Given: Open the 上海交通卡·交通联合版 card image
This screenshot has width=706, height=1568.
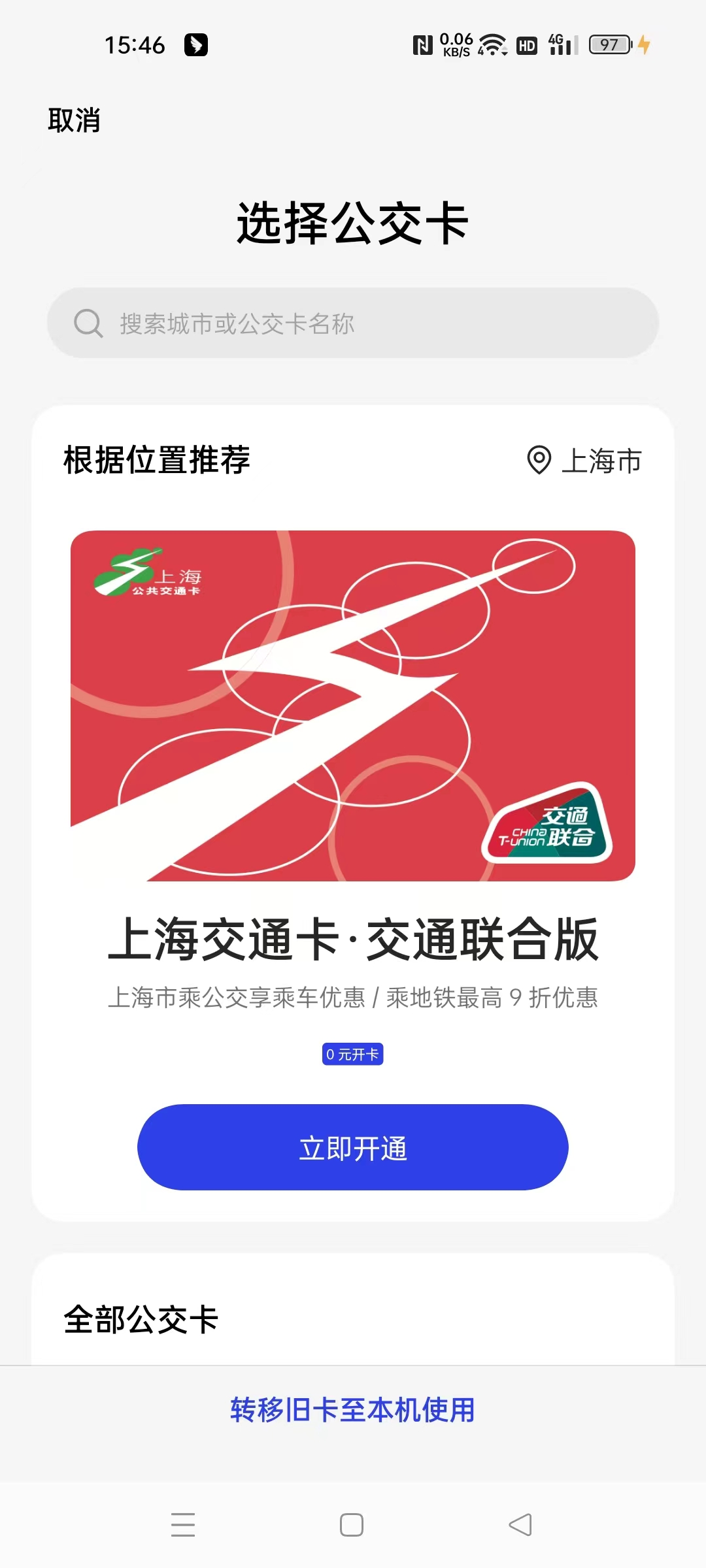Looking at the screenshot, I should pyautogui.click(x=353, y=706).
